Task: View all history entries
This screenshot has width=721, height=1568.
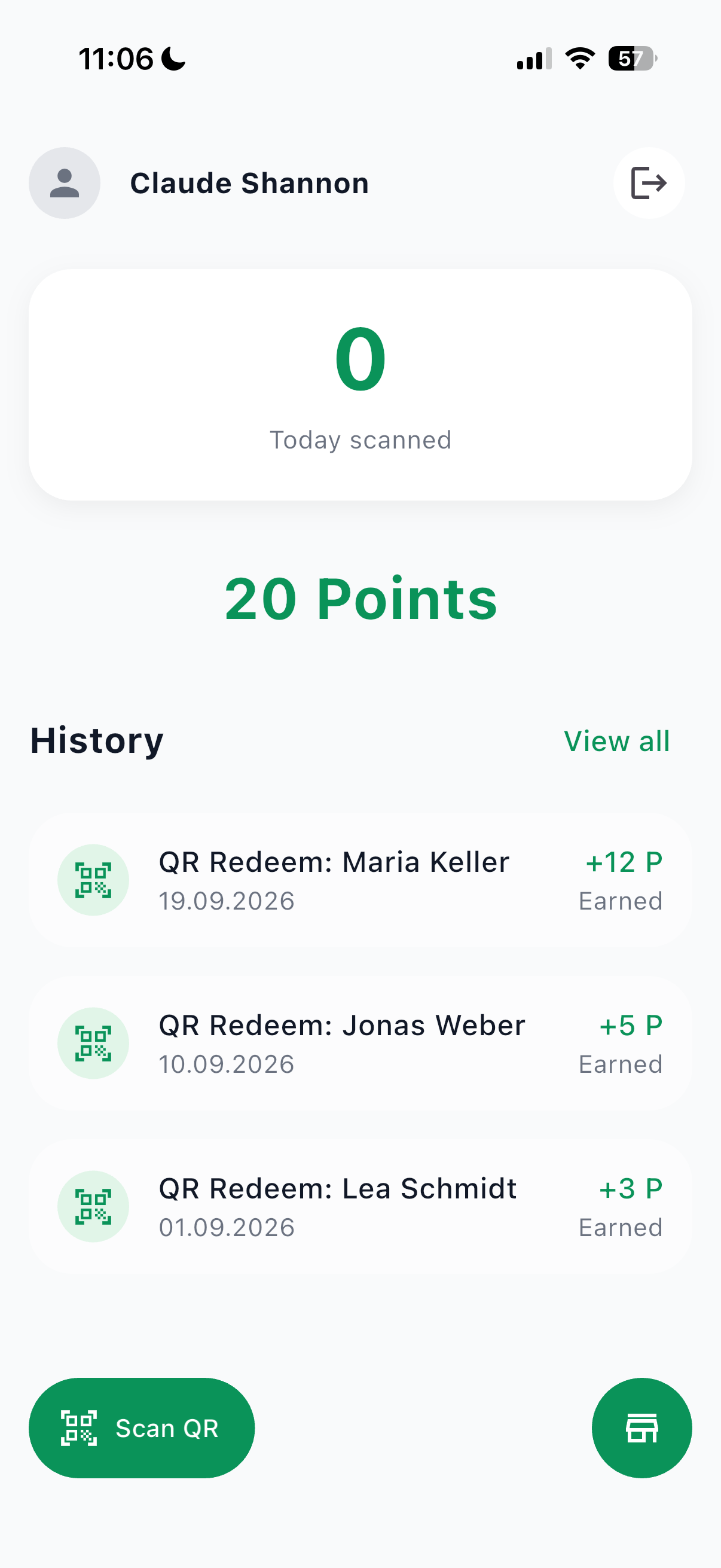Action: [616, 741]
